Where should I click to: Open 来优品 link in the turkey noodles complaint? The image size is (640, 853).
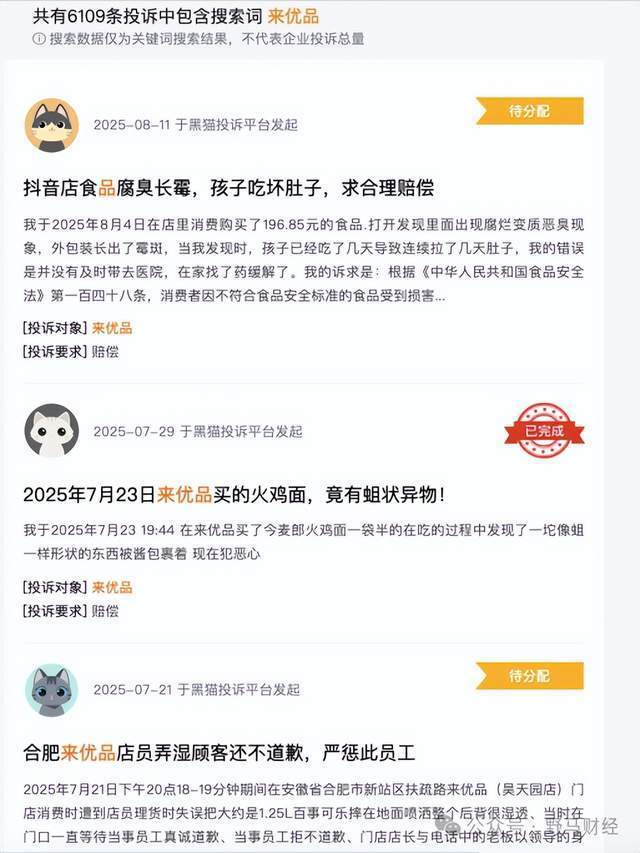coord(112,587)
